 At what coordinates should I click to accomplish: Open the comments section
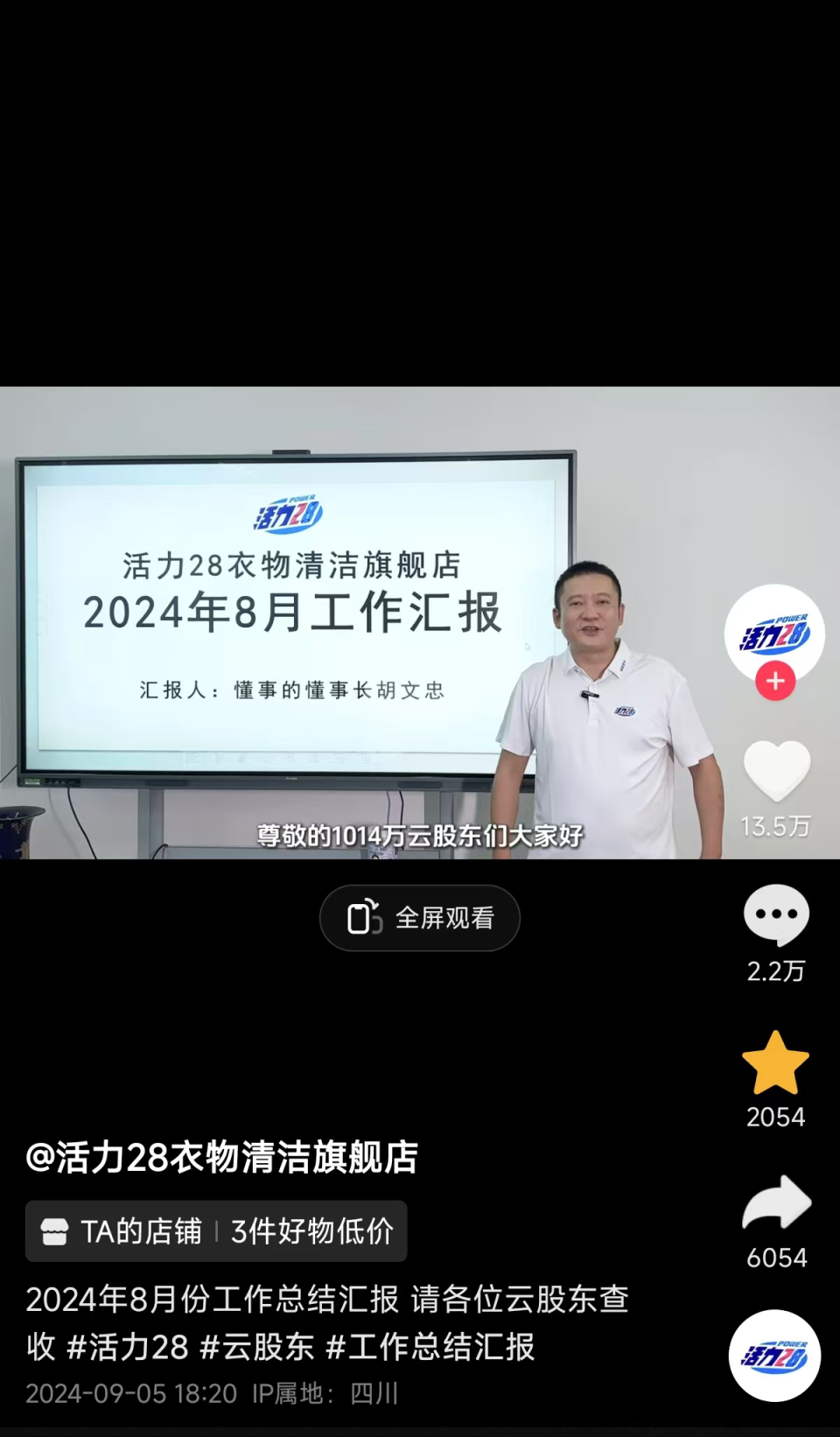click(x=776, y=915)
